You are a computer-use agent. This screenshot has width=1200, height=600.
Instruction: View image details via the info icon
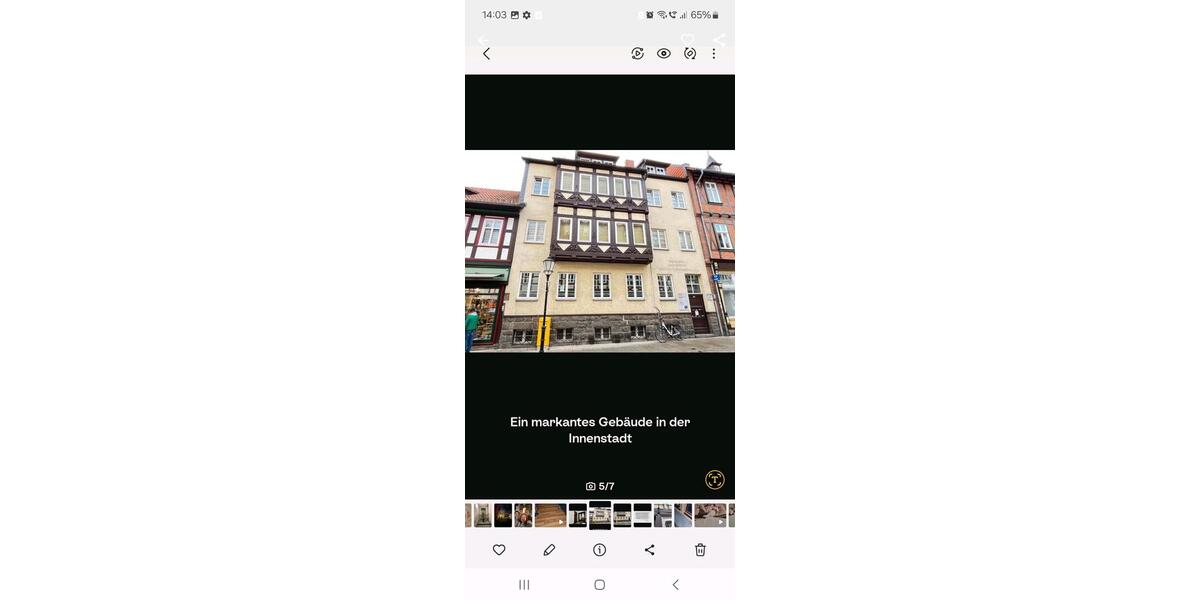[600, 550]
